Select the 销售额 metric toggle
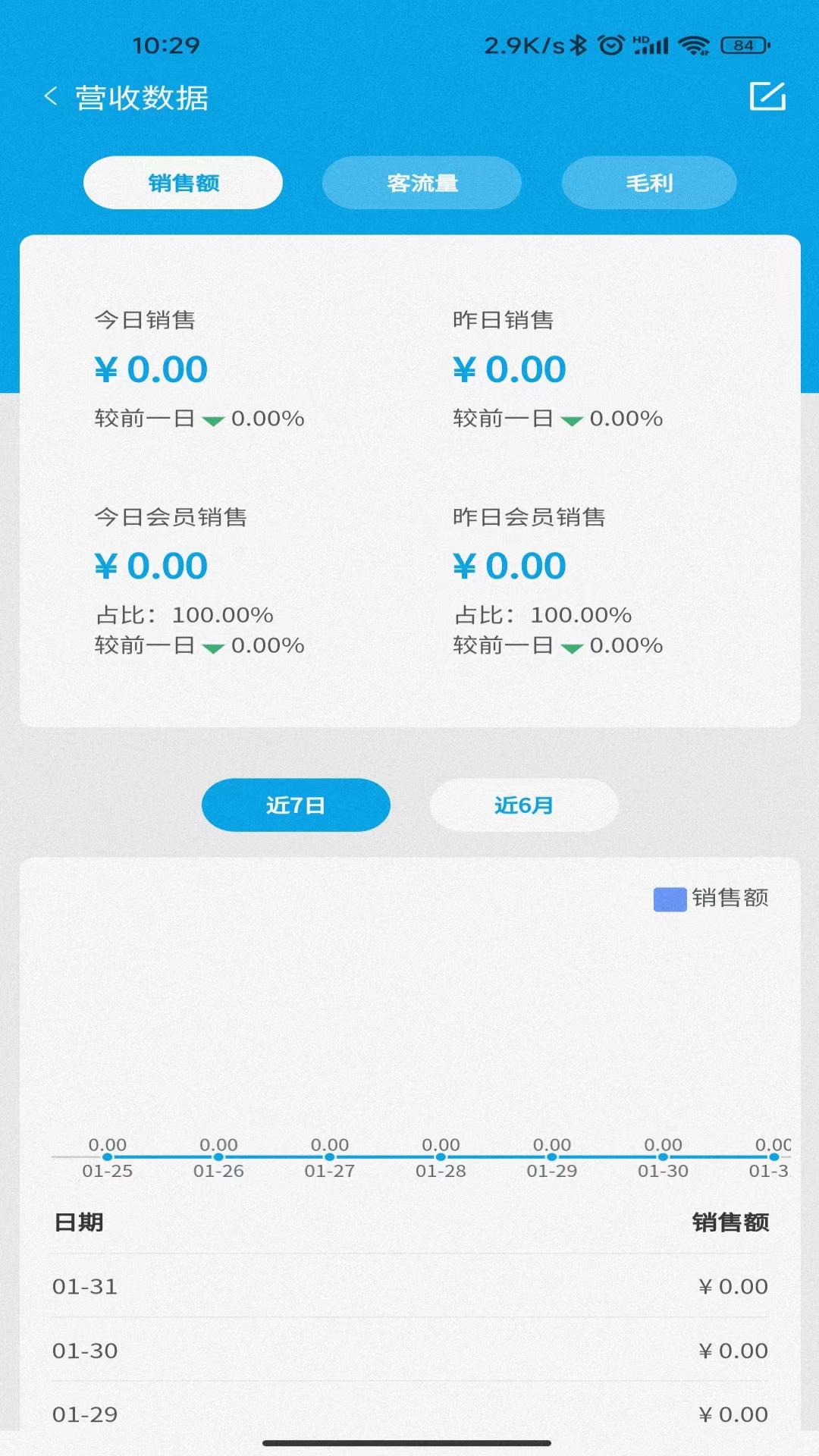Screen dimensions: 819x1456 183,183
